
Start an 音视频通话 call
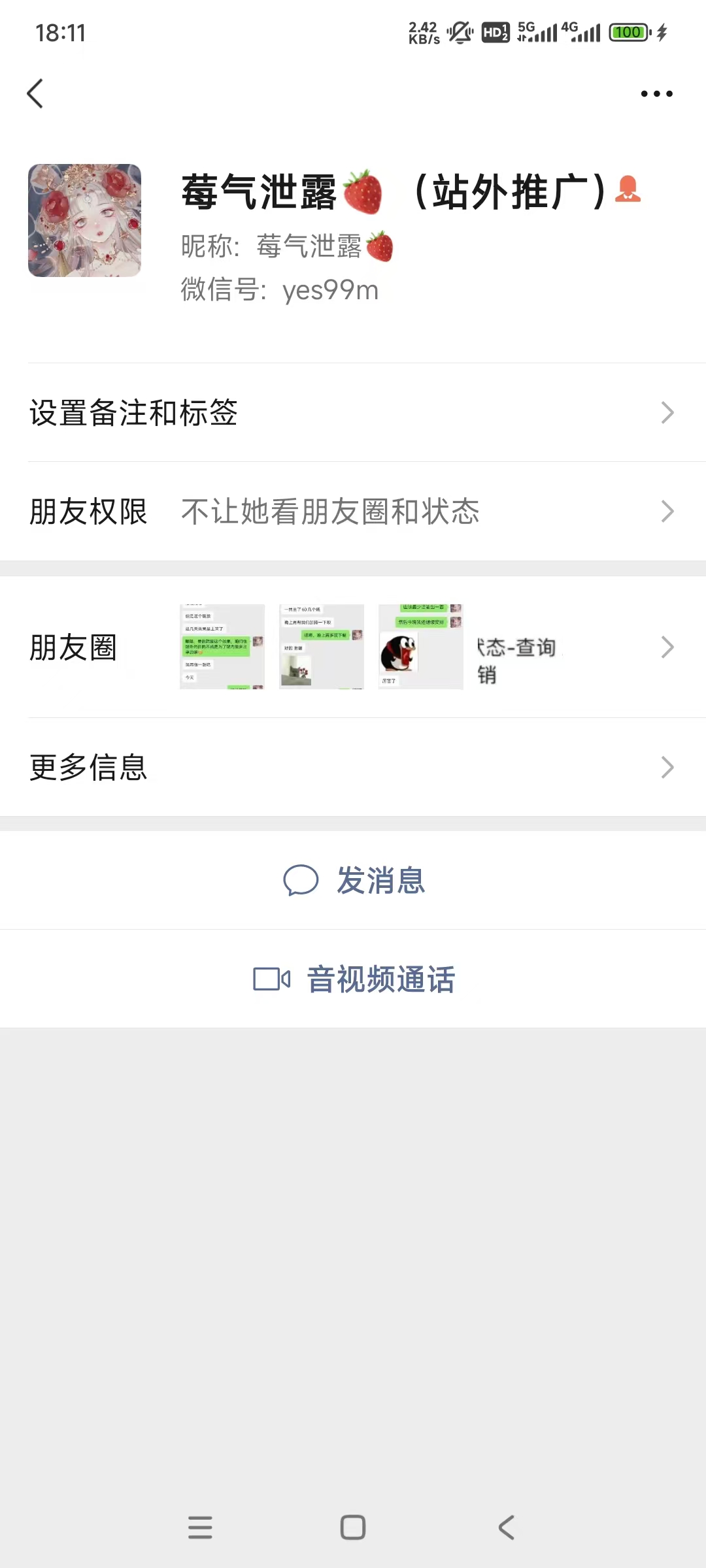click(x=381, y=978)
